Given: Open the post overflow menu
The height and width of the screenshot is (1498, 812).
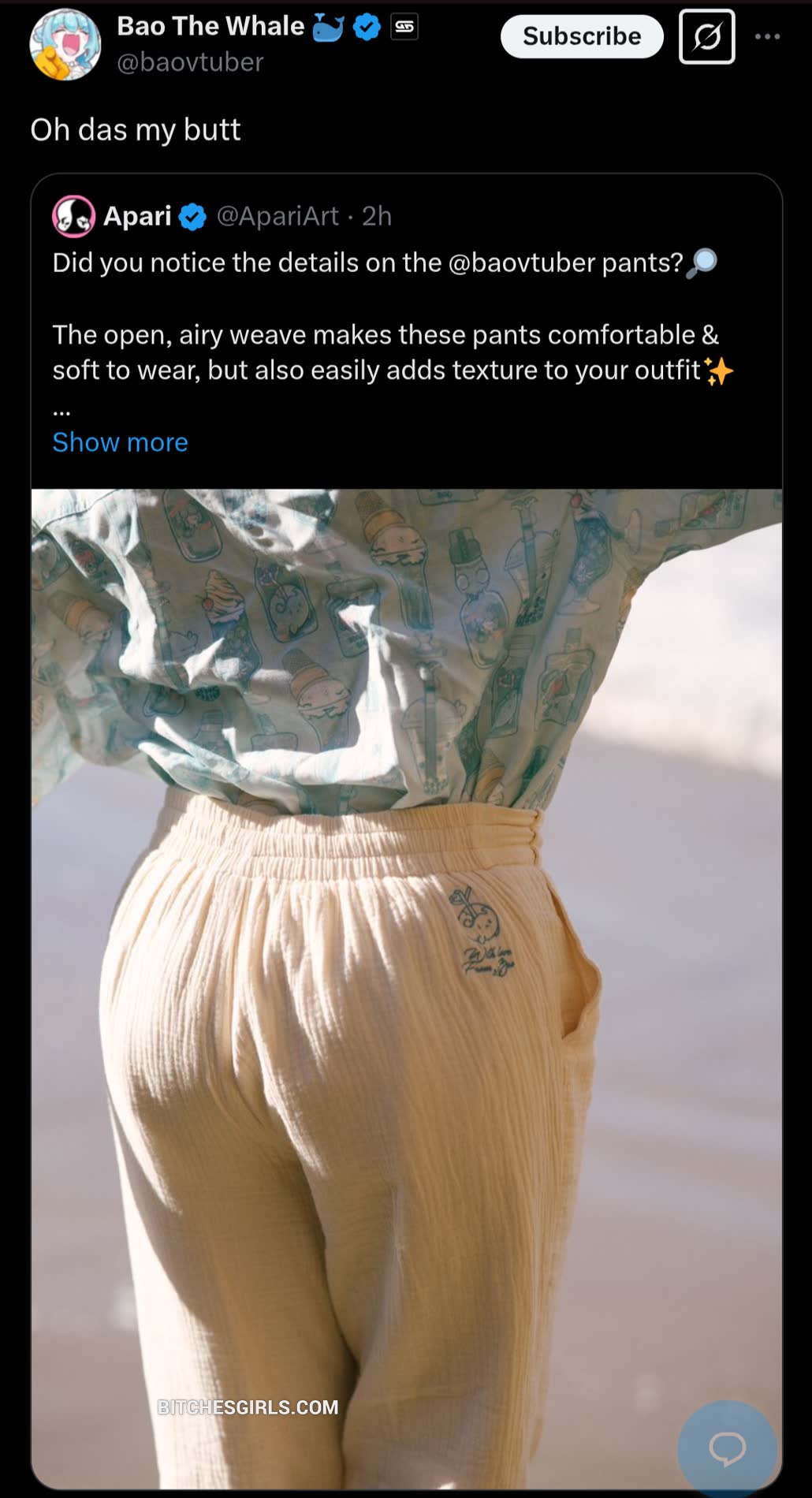Looking at the screenshot, I should click(x=767, y=36).
